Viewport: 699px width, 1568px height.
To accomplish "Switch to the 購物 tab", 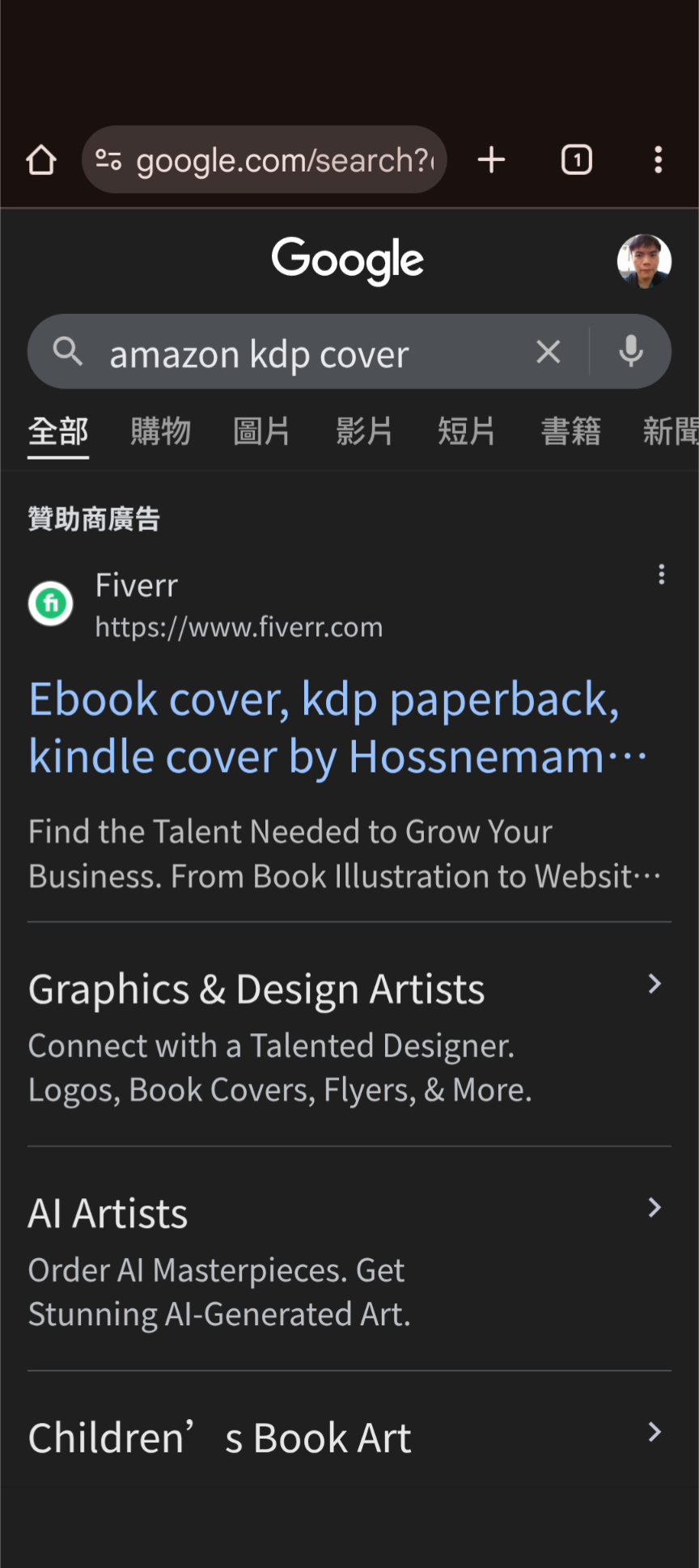I will (x=160, y=431).
